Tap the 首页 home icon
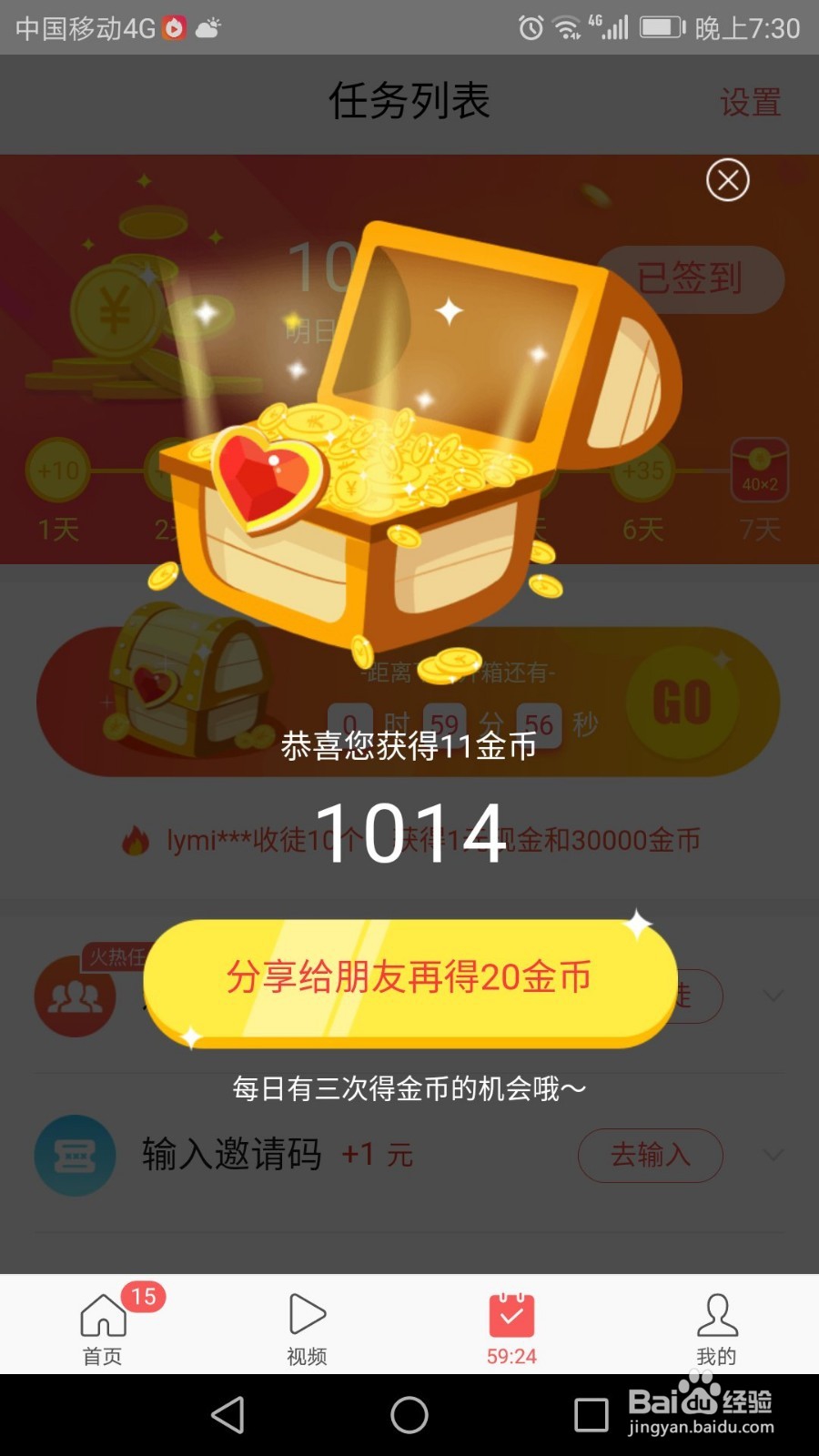 [102, 1313]
